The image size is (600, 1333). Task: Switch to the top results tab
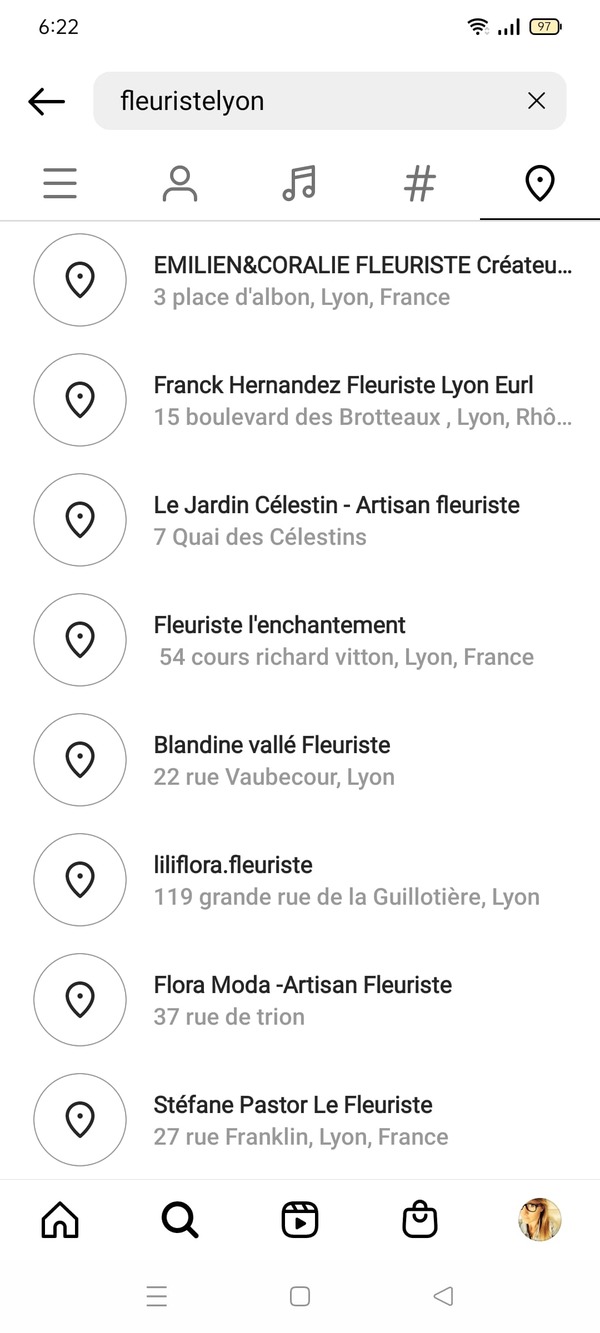(x=60, y=183)
